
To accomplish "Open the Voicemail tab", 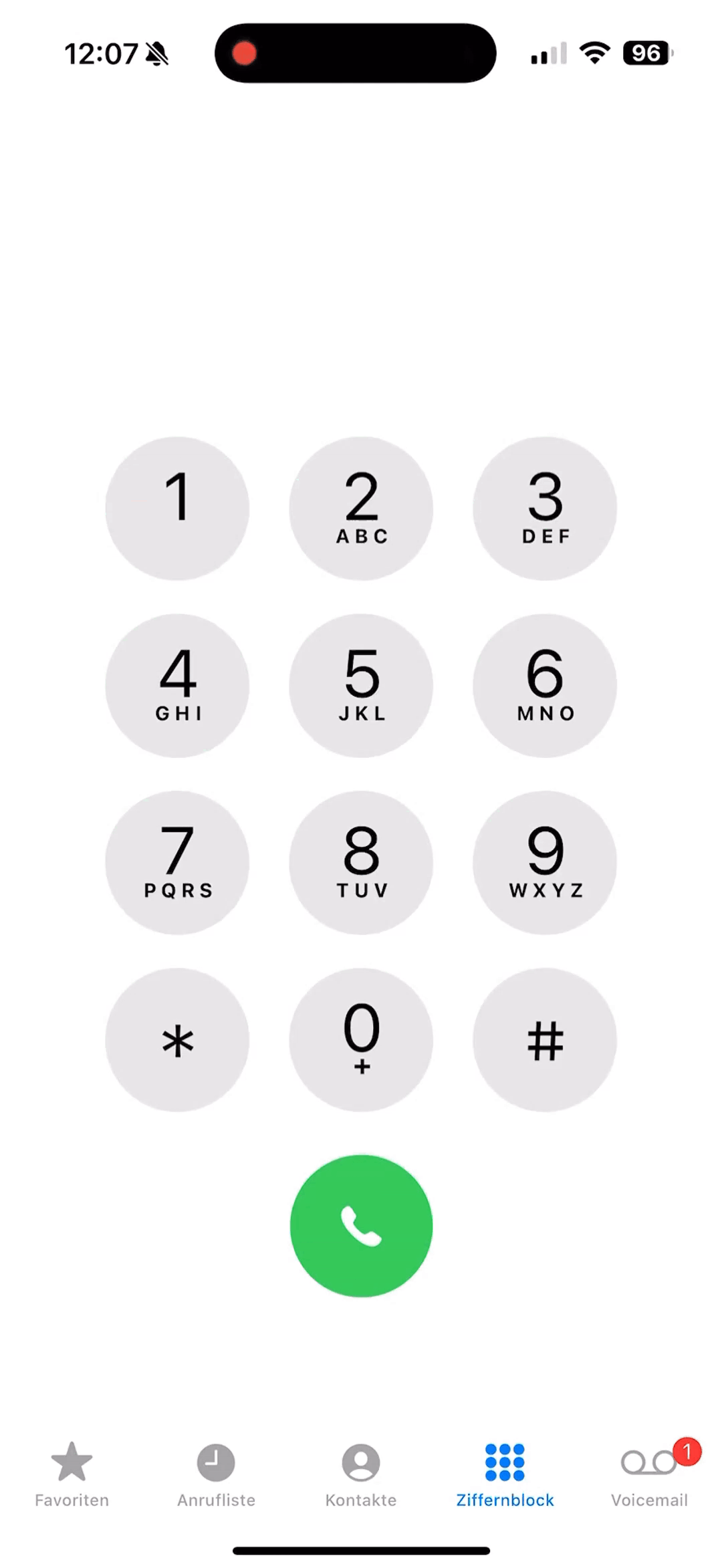I will pyautogui.click(x=649, y=1474).
